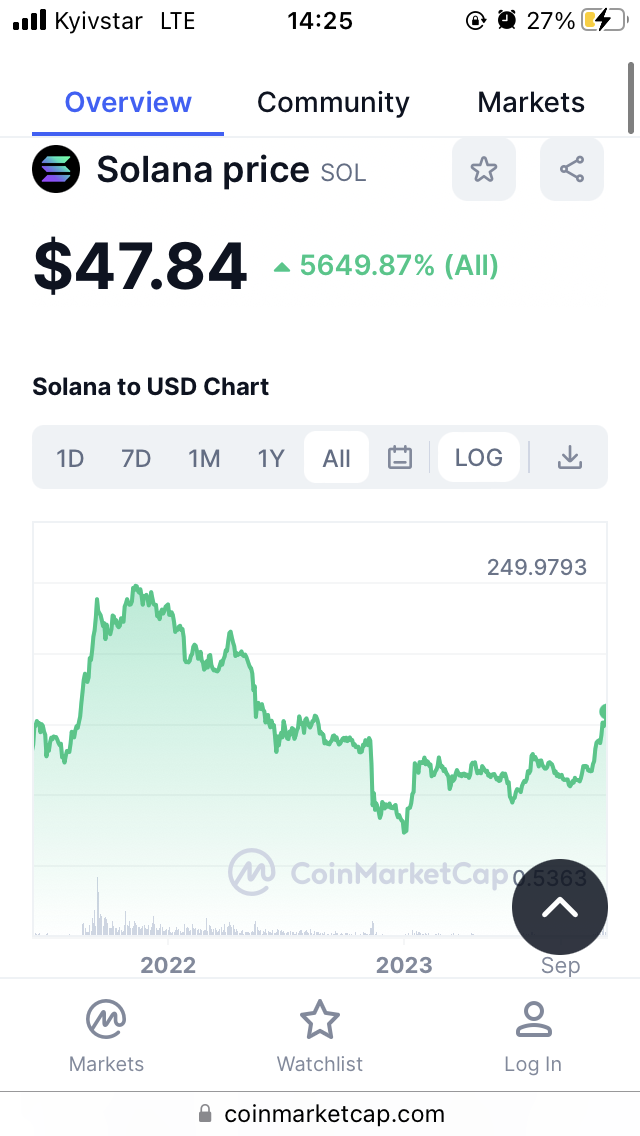Screen dimensions: 640x1136
Task: Tap the scroll-to-top arrow button
Action: [x=560, y=908]
